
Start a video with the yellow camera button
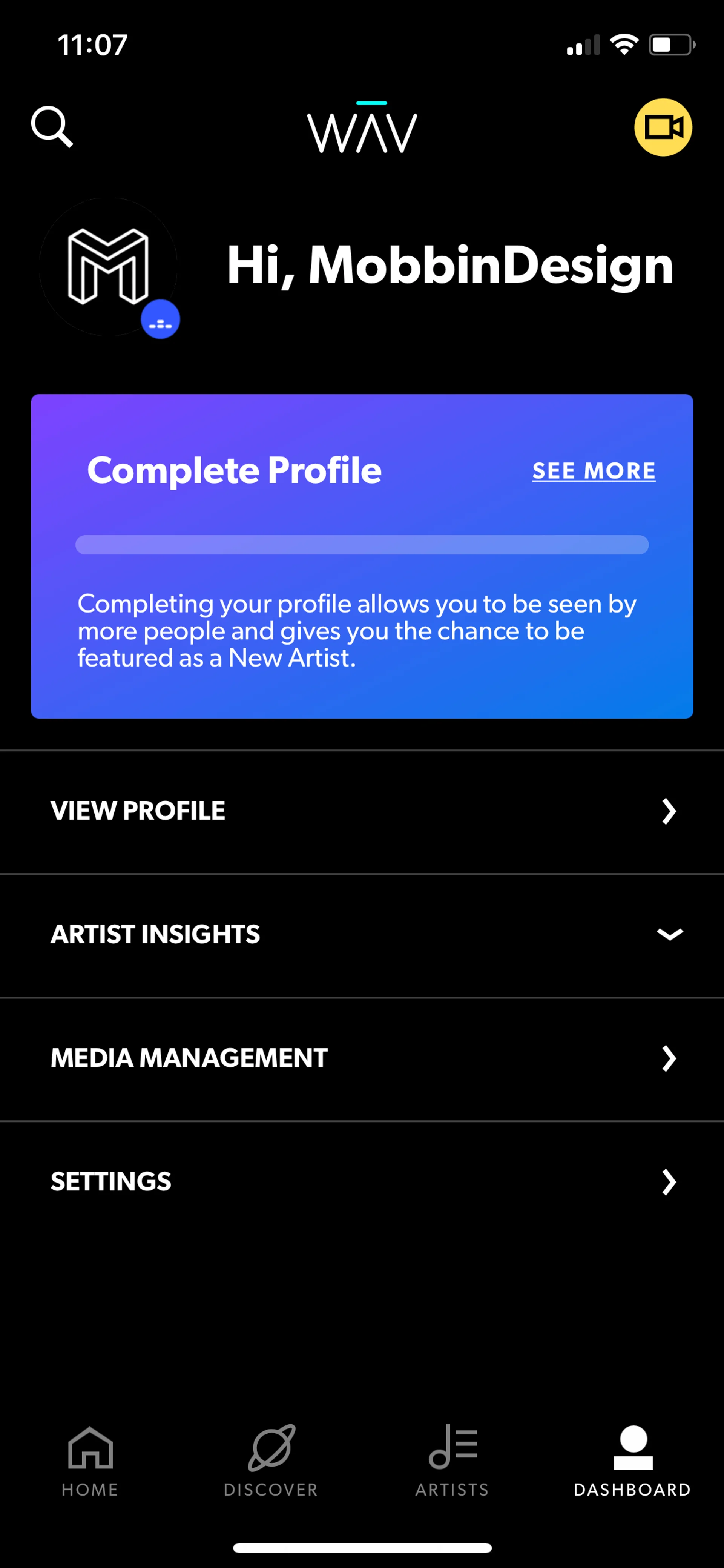pyautogui.click(x=663, y=127)
